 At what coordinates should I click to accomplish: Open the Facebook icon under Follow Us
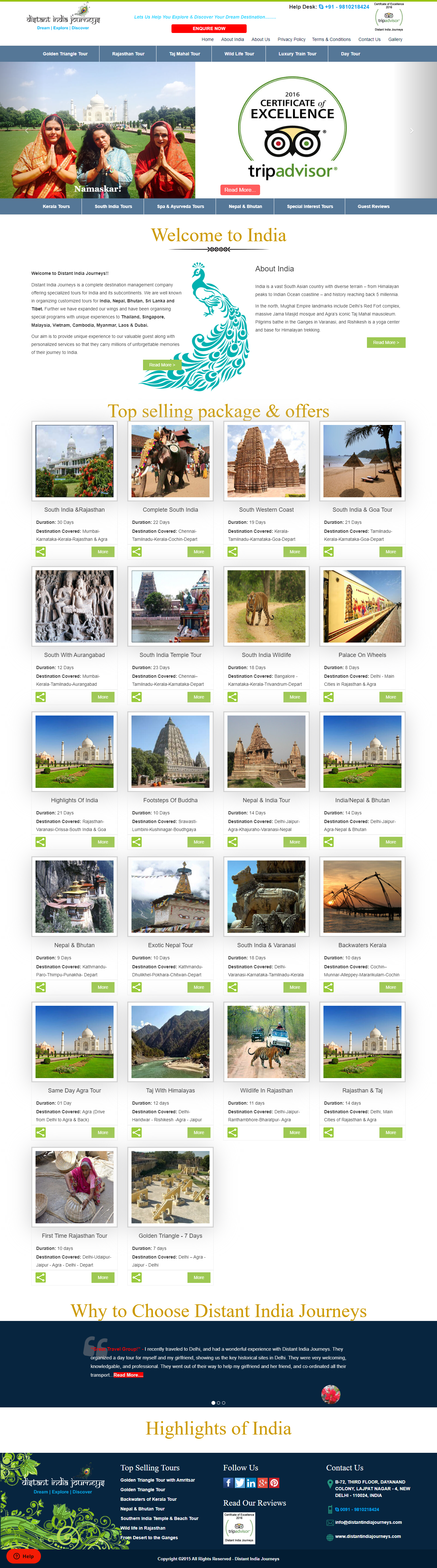[228, 1483]
